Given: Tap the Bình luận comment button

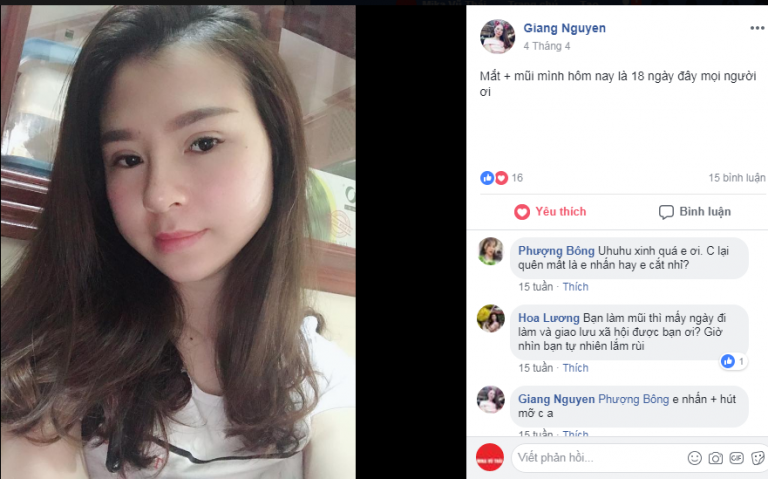Looking at the screenshot, I should click(x=694, y=212).
